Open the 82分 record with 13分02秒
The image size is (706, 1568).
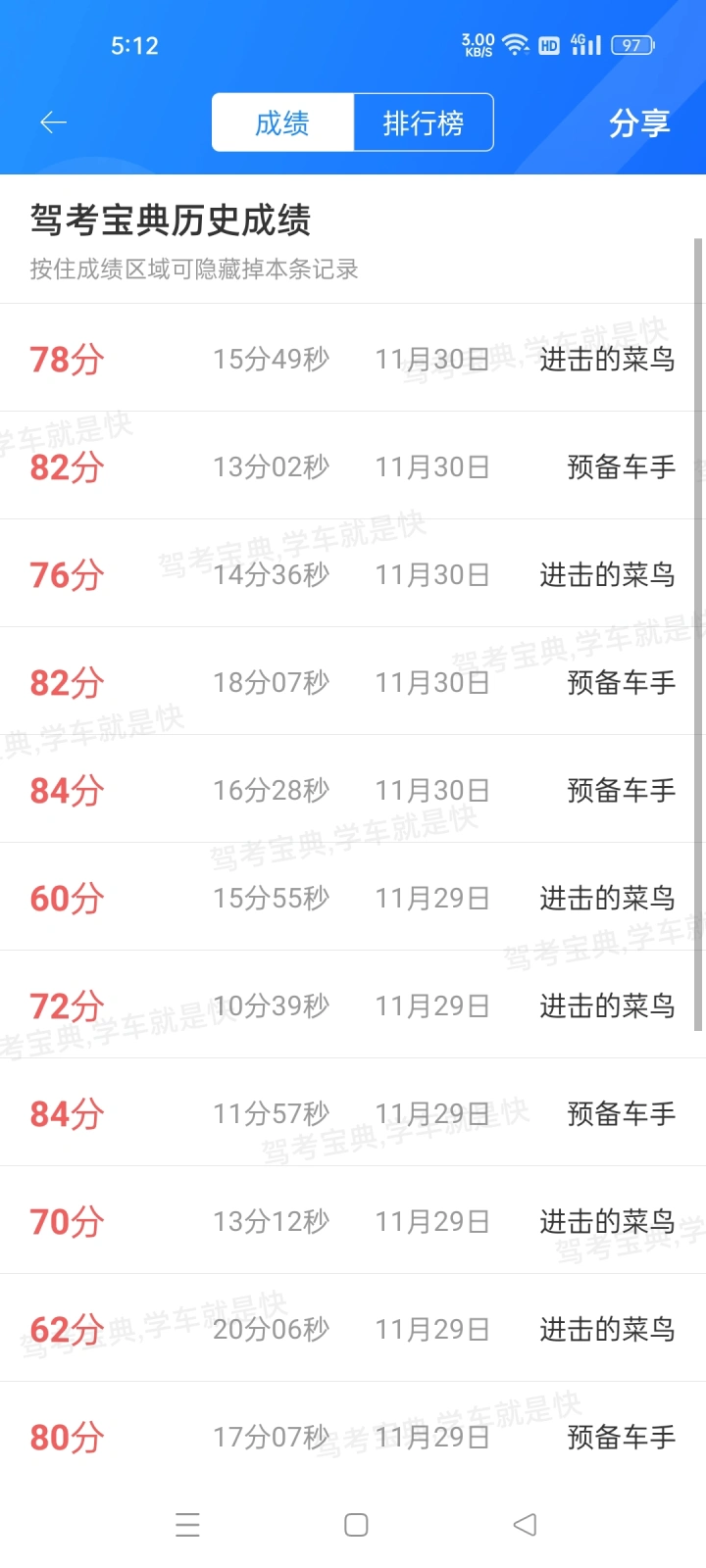pyautogui.click(x=353, y=465)
